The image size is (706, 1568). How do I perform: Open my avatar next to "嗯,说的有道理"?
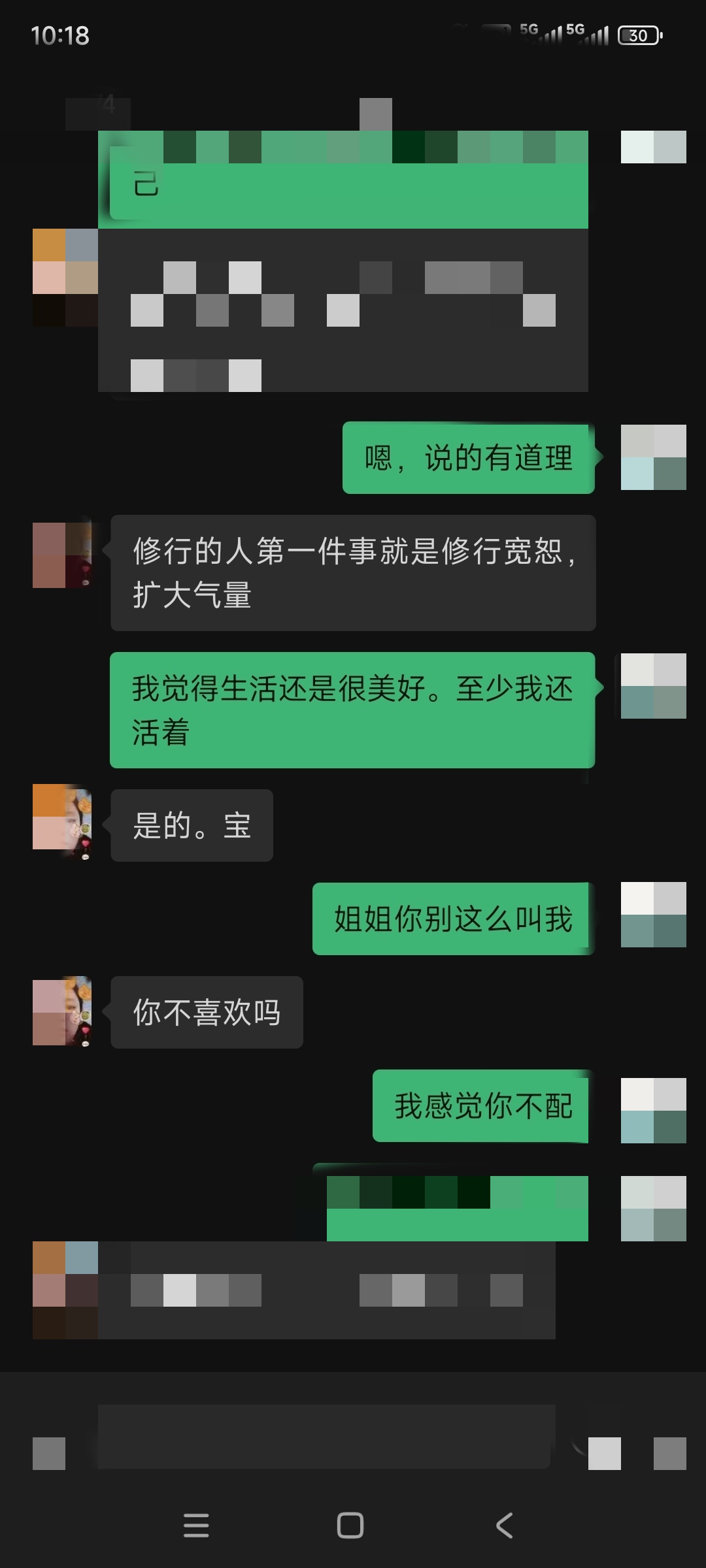[x=653, y=457]
